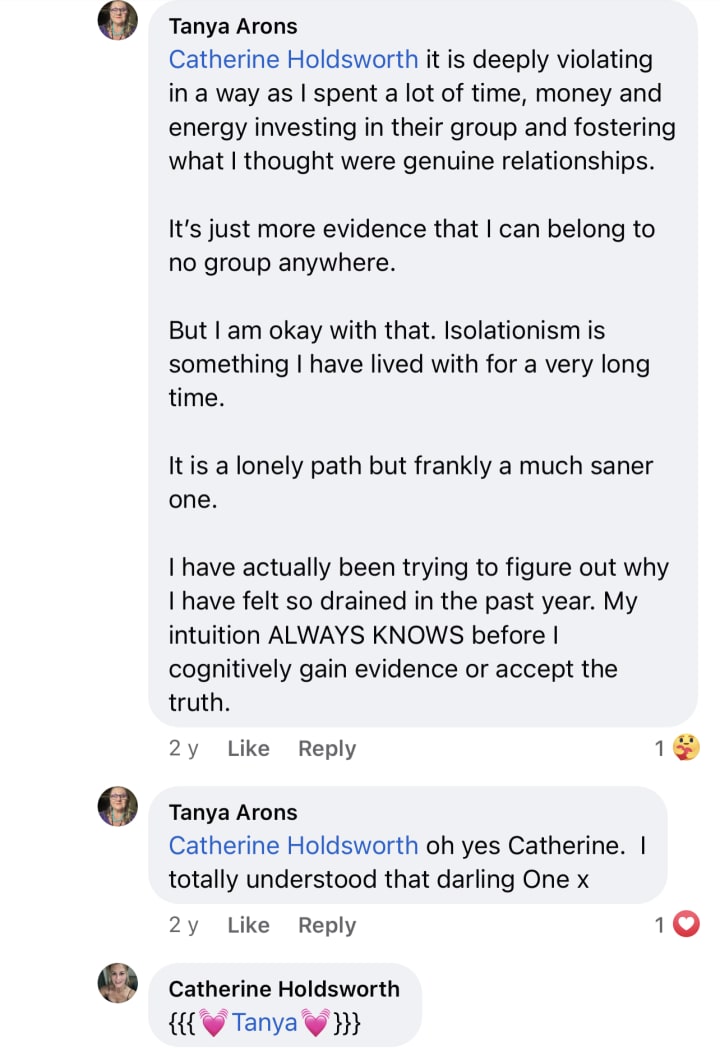Reply to Tanya's long comment about isolationism
Viewport: 720px width, 1051px height.
pyautogui.click(x=326, y=748)
